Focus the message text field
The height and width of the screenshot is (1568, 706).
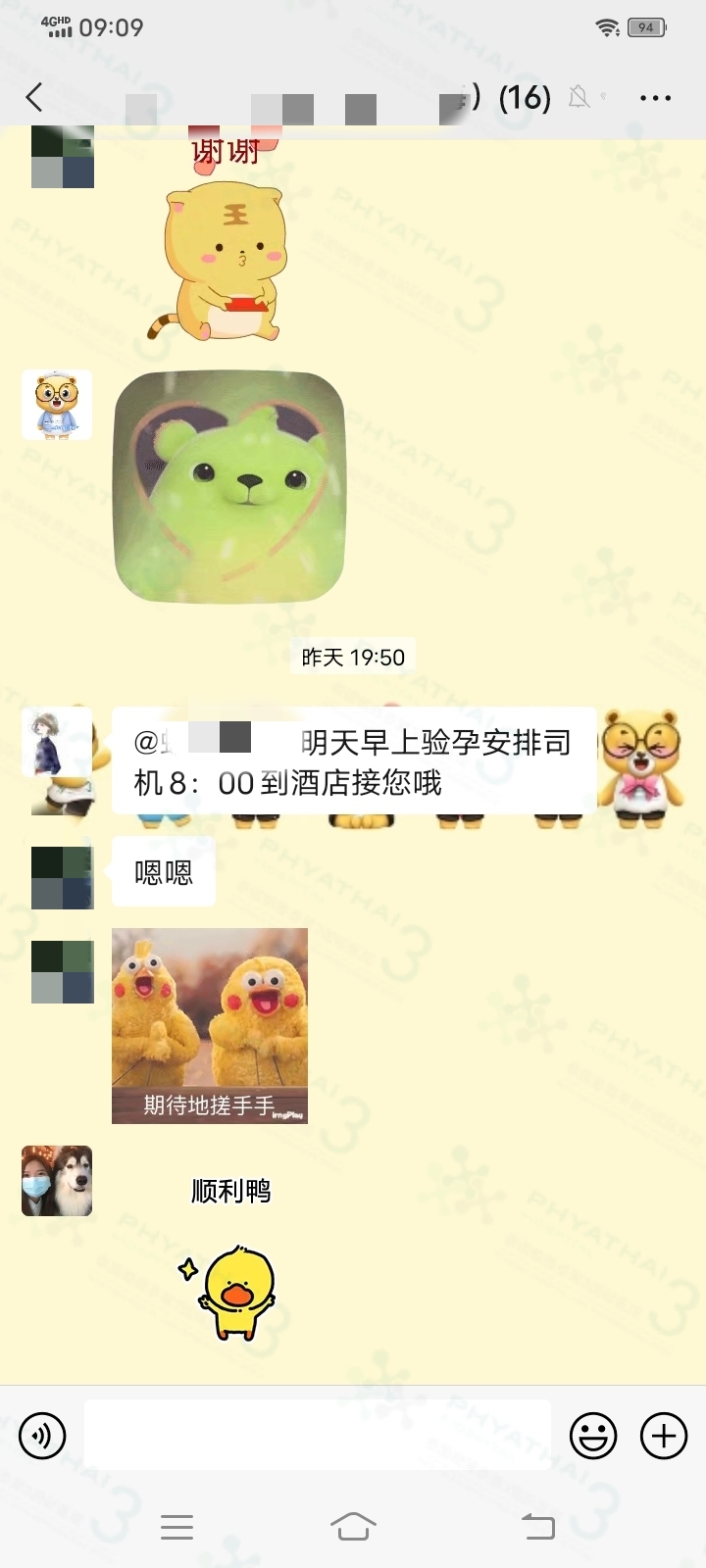click(317, 1435)
